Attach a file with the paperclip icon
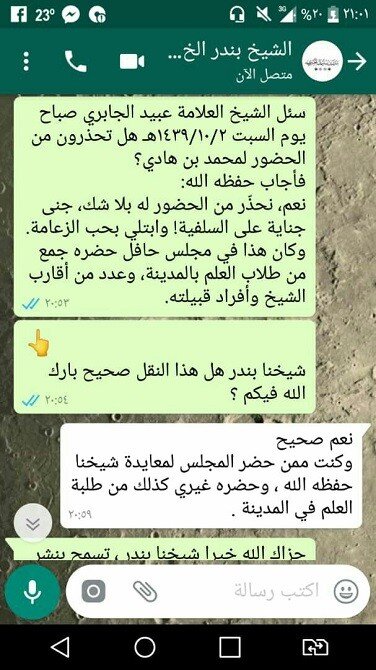The width and height of the screenshot is (376, 670). tap(145, 591)
